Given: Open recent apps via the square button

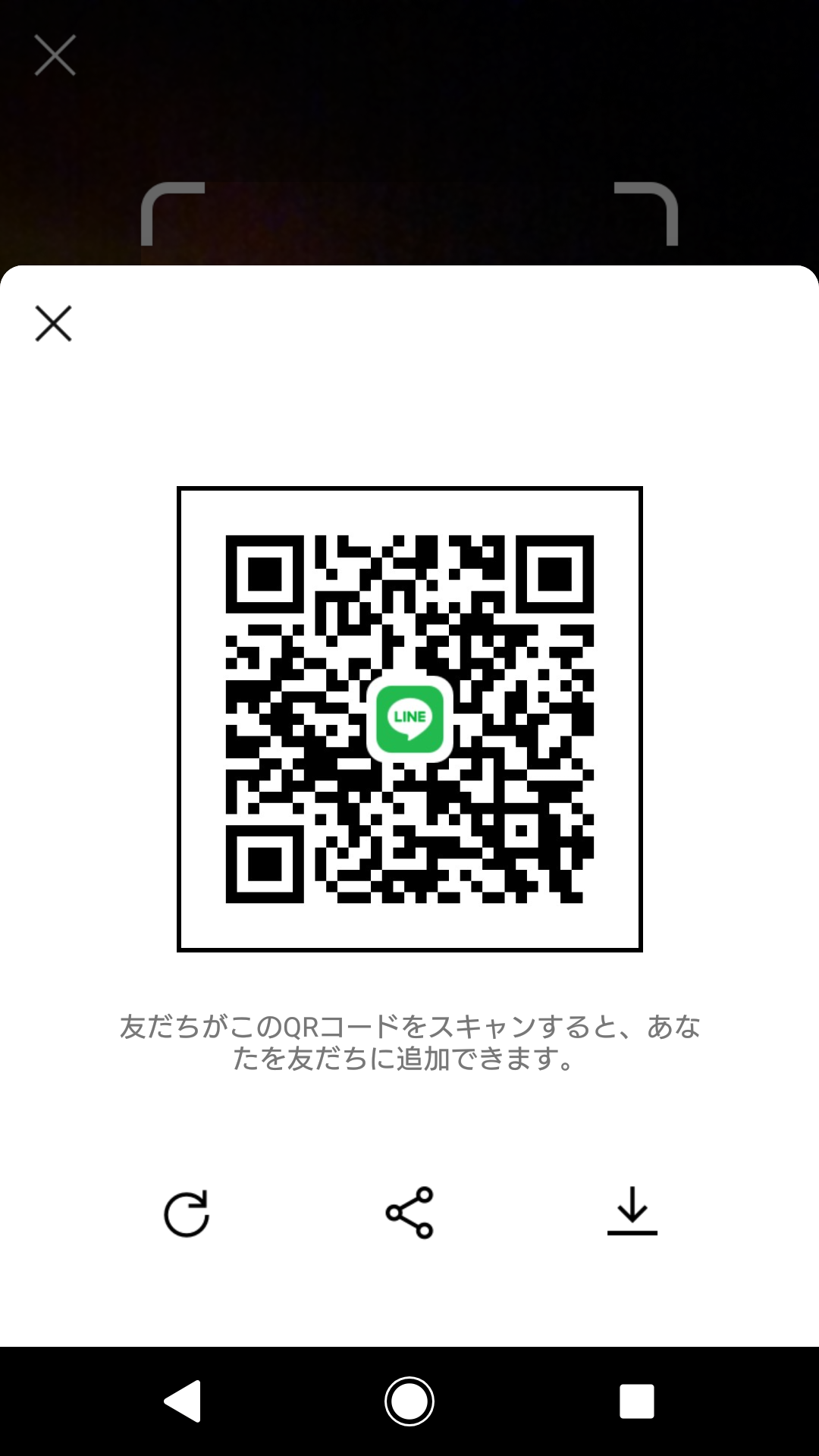Looking at the screenshot, I should (x=636, y=1401).
